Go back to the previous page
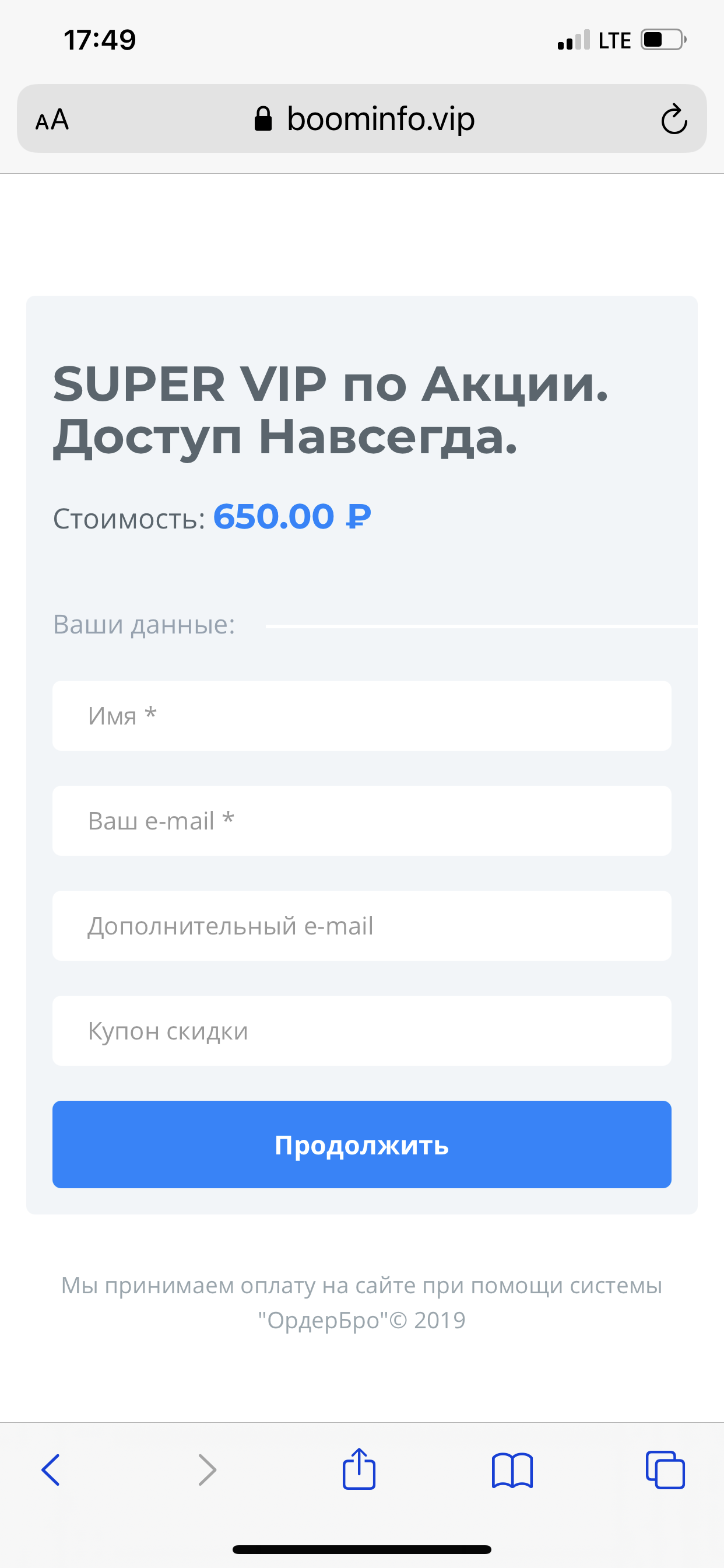Image resolution: width=724 pixels, height=1568 pixels. [x=51, y=1470]
